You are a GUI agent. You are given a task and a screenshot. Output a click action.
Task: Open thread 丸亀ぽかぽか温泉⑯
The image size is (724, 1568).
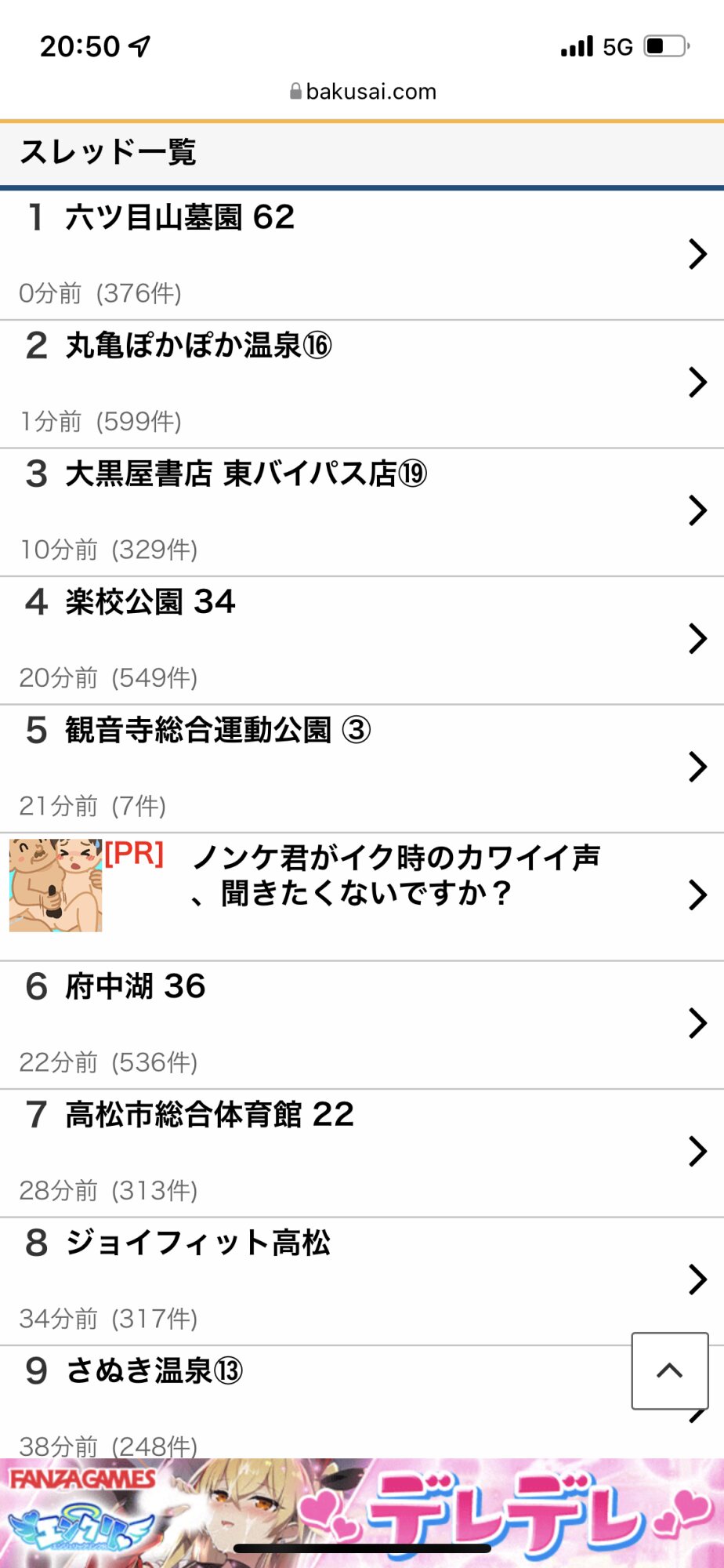click(x=362, y=384)
